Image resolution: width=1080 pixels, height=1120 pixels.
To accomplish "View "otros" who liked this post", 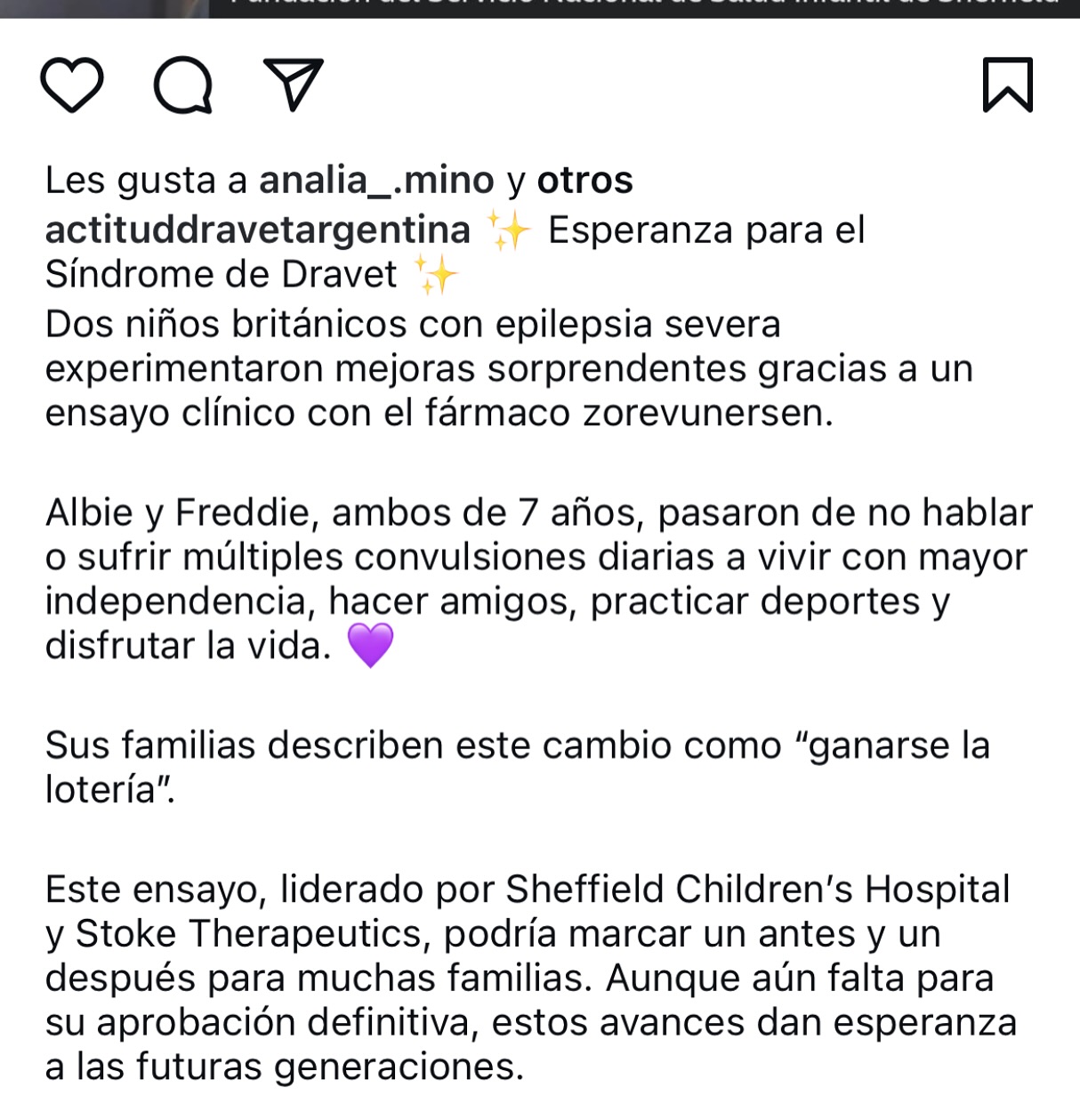I will pyautogui.click(x=584, y=181).
